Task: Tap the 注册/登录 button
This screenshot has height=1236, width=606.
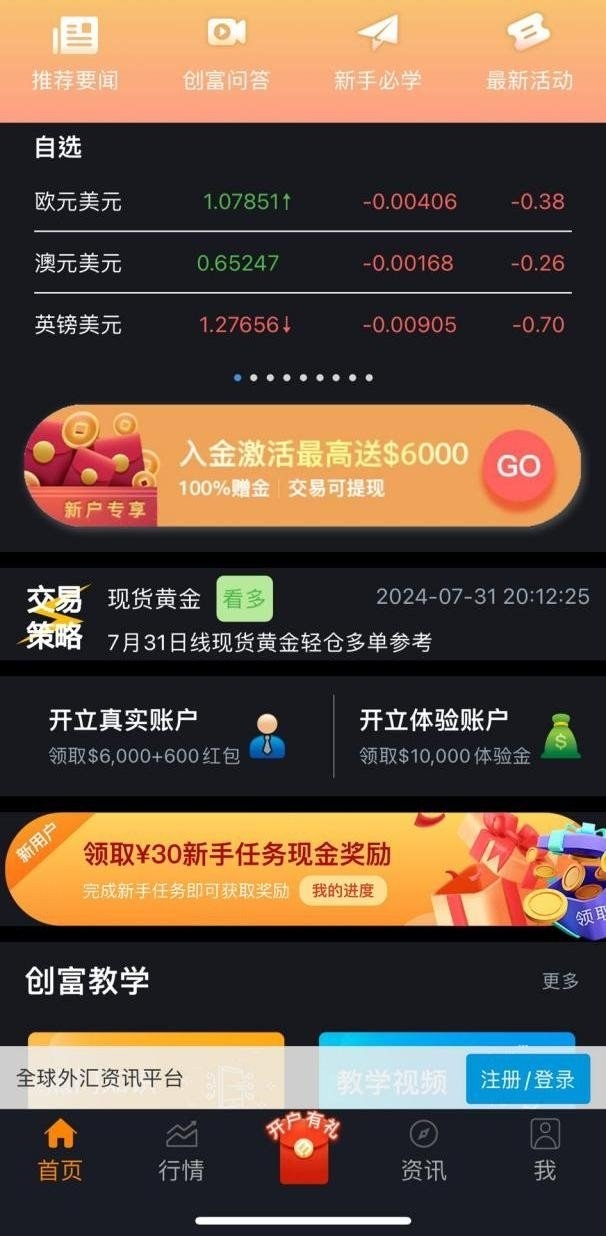Action: point(527,1080)
